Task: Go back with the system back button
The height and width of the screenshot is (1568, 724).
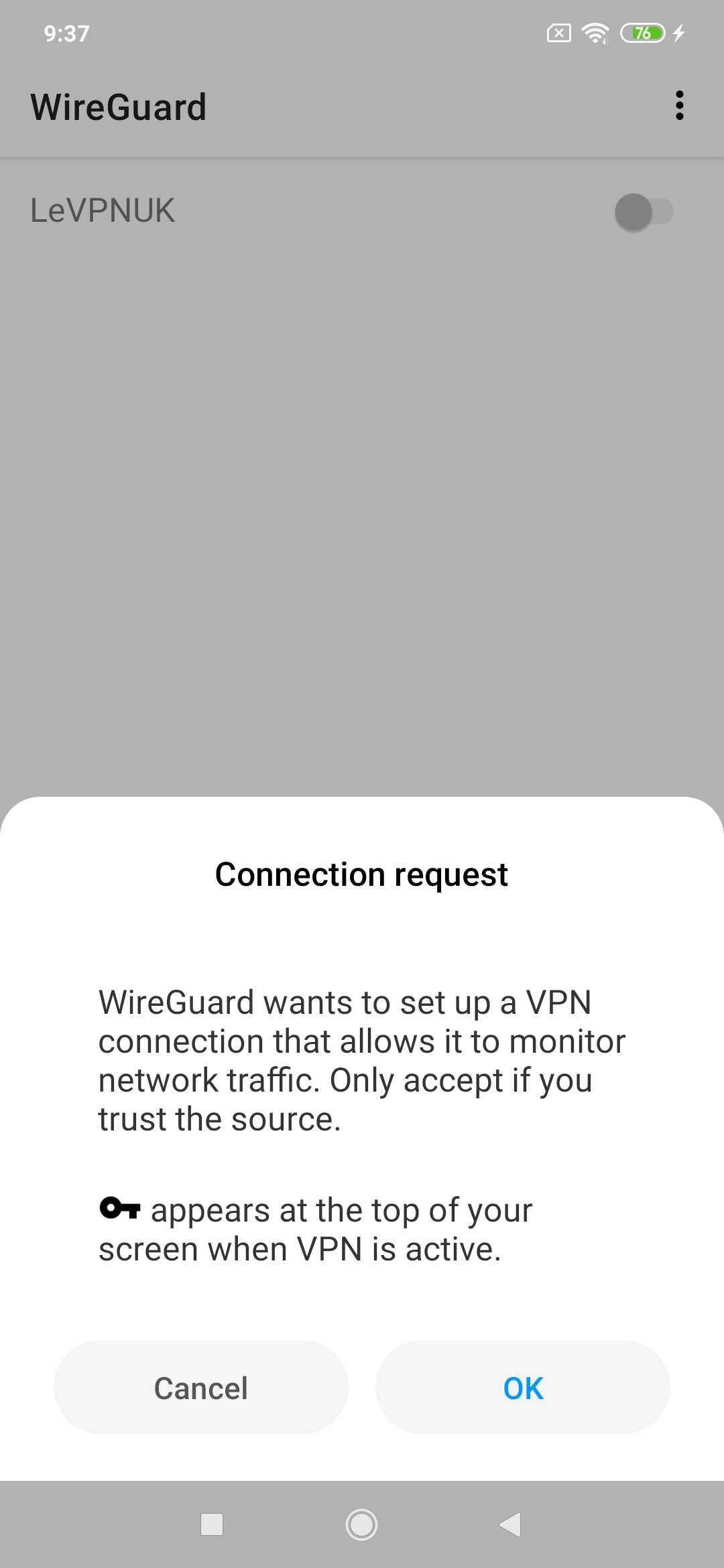Action: click(511, 1524)
